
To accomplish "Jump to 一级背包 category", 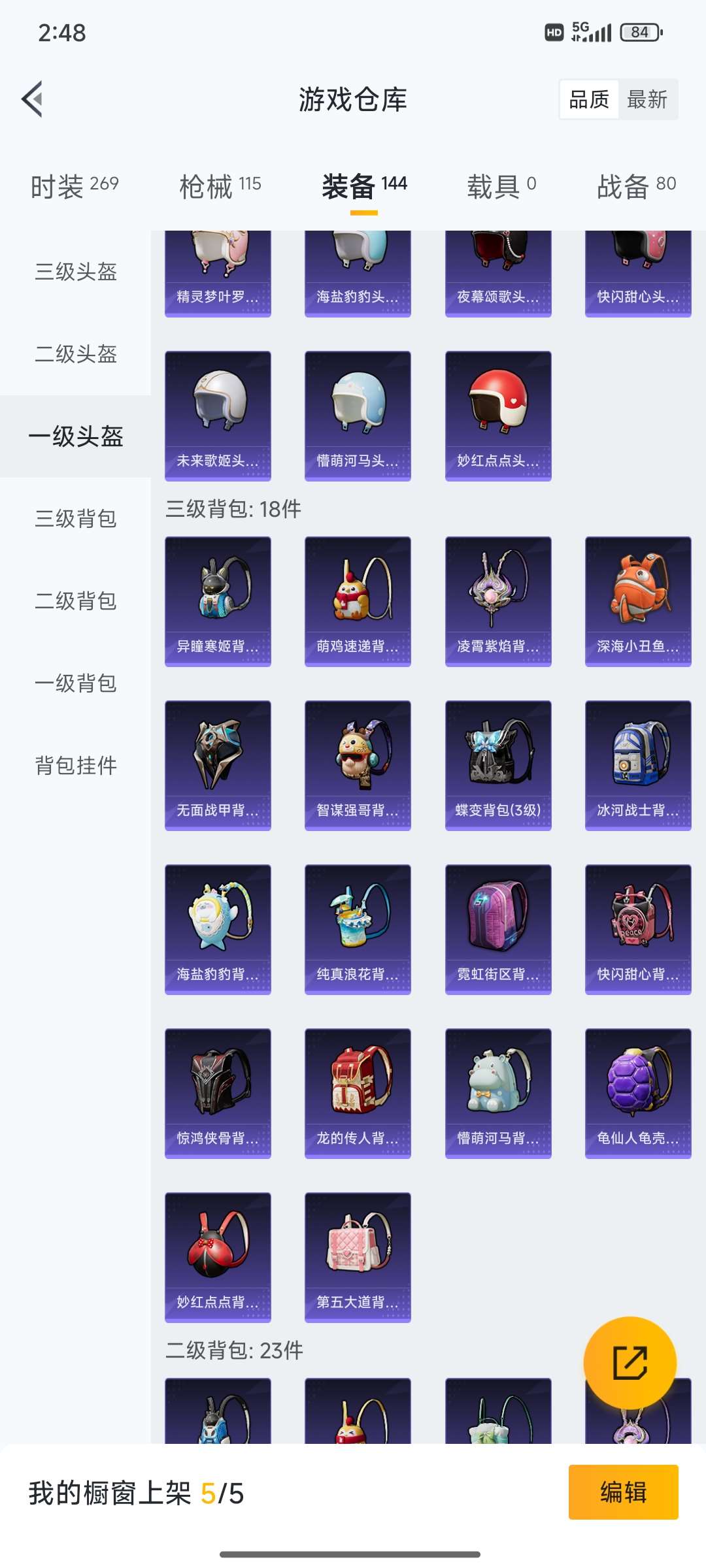I will point(76,683).
